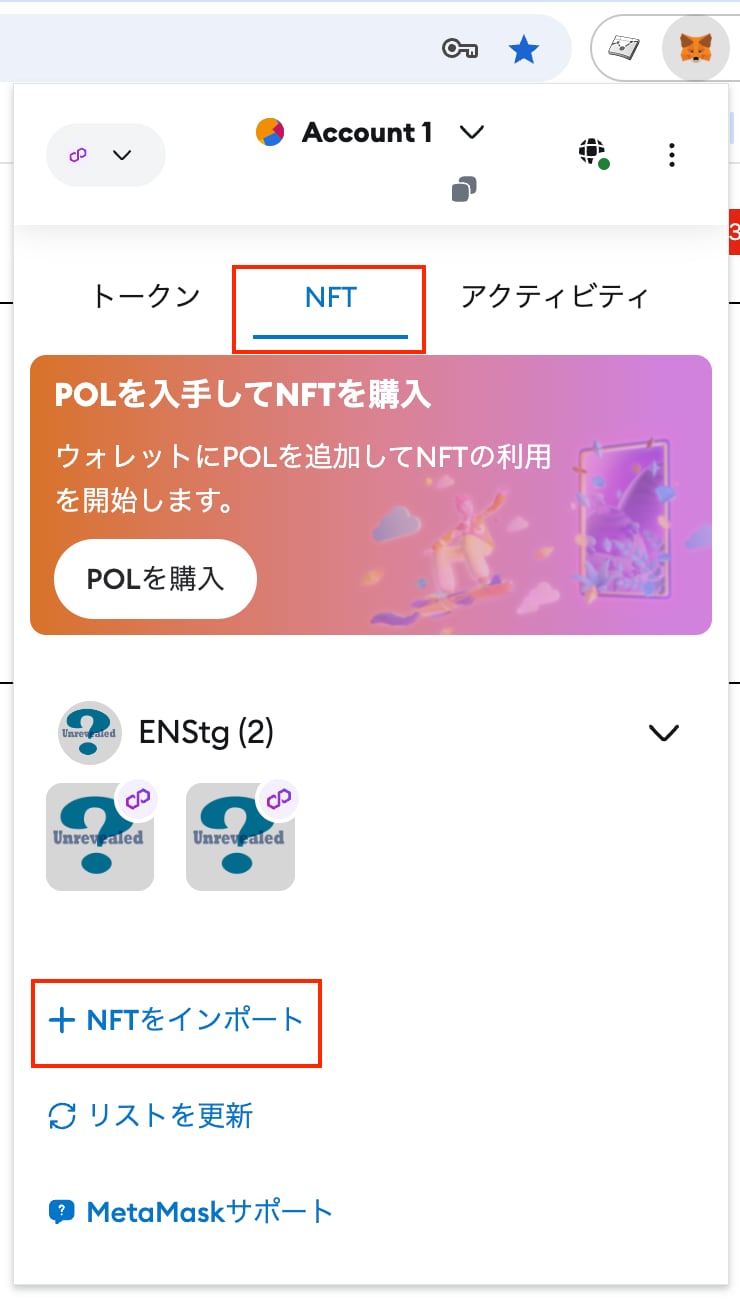Open the connected sites globe icon
740x1300 pixels.
coord(593,153)
